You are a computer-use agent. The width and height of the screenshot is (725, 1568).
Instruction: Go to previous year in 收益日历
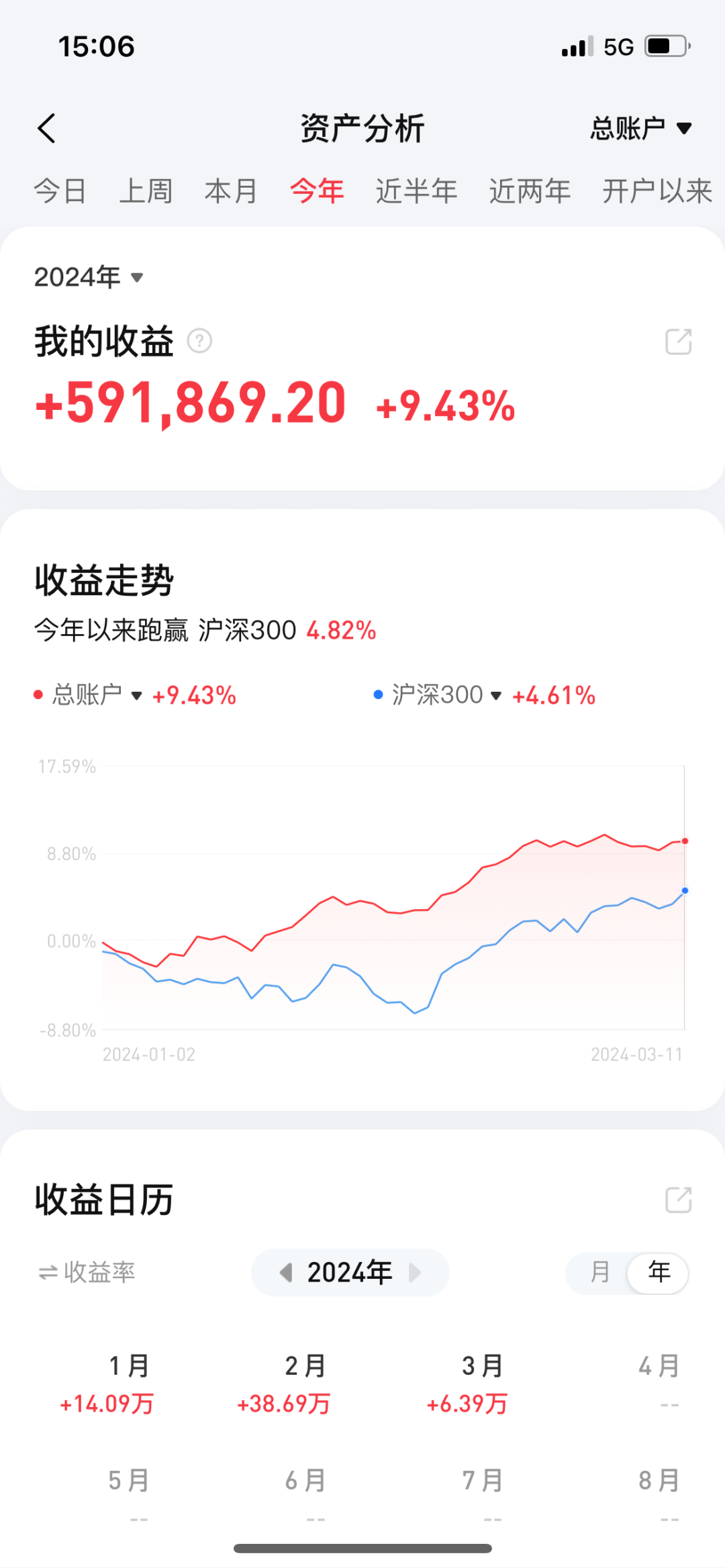[x=287, y=1272]
